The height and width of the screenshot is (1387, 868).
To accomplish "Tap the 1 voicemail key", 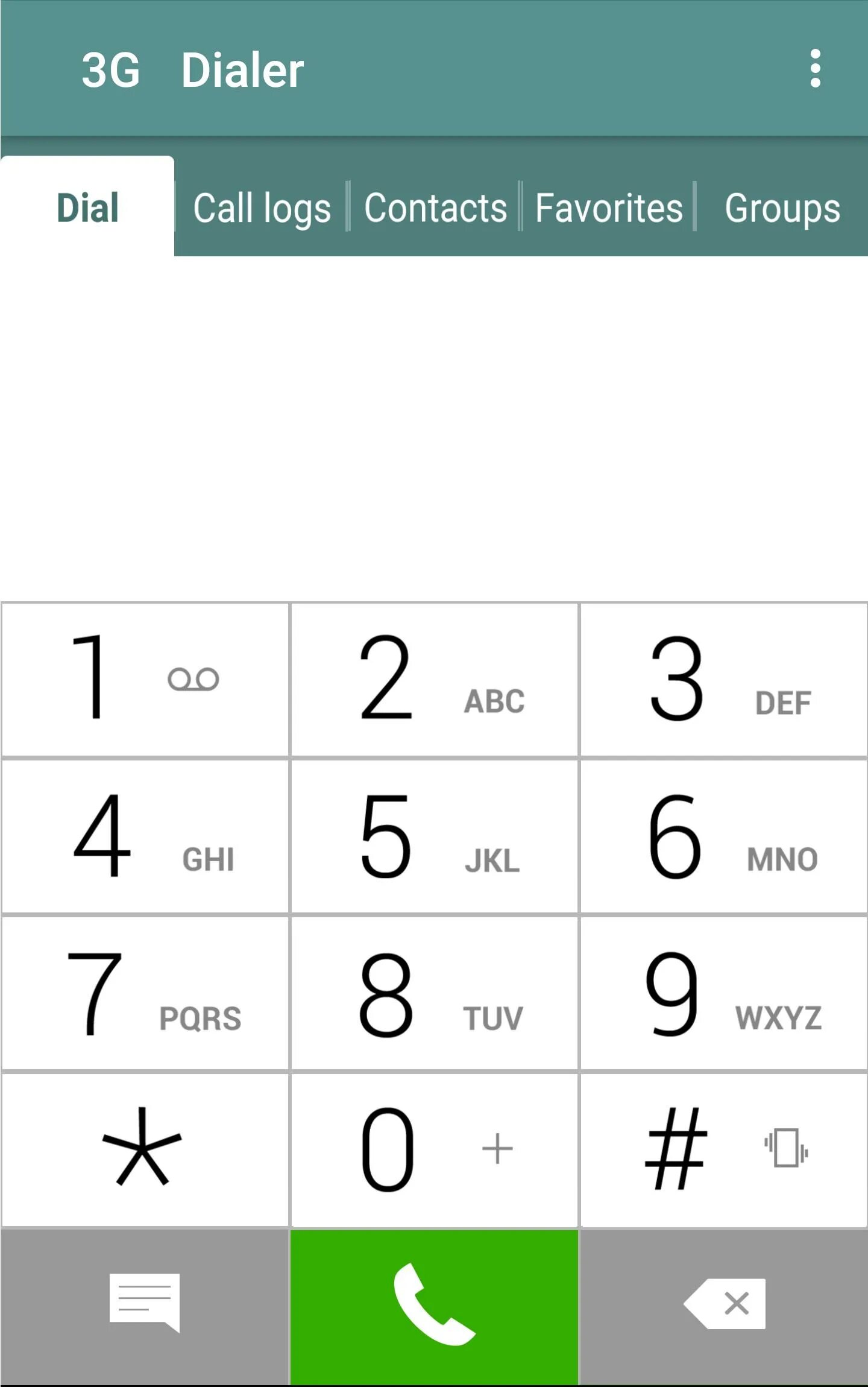I will click(x=145, y=679).
